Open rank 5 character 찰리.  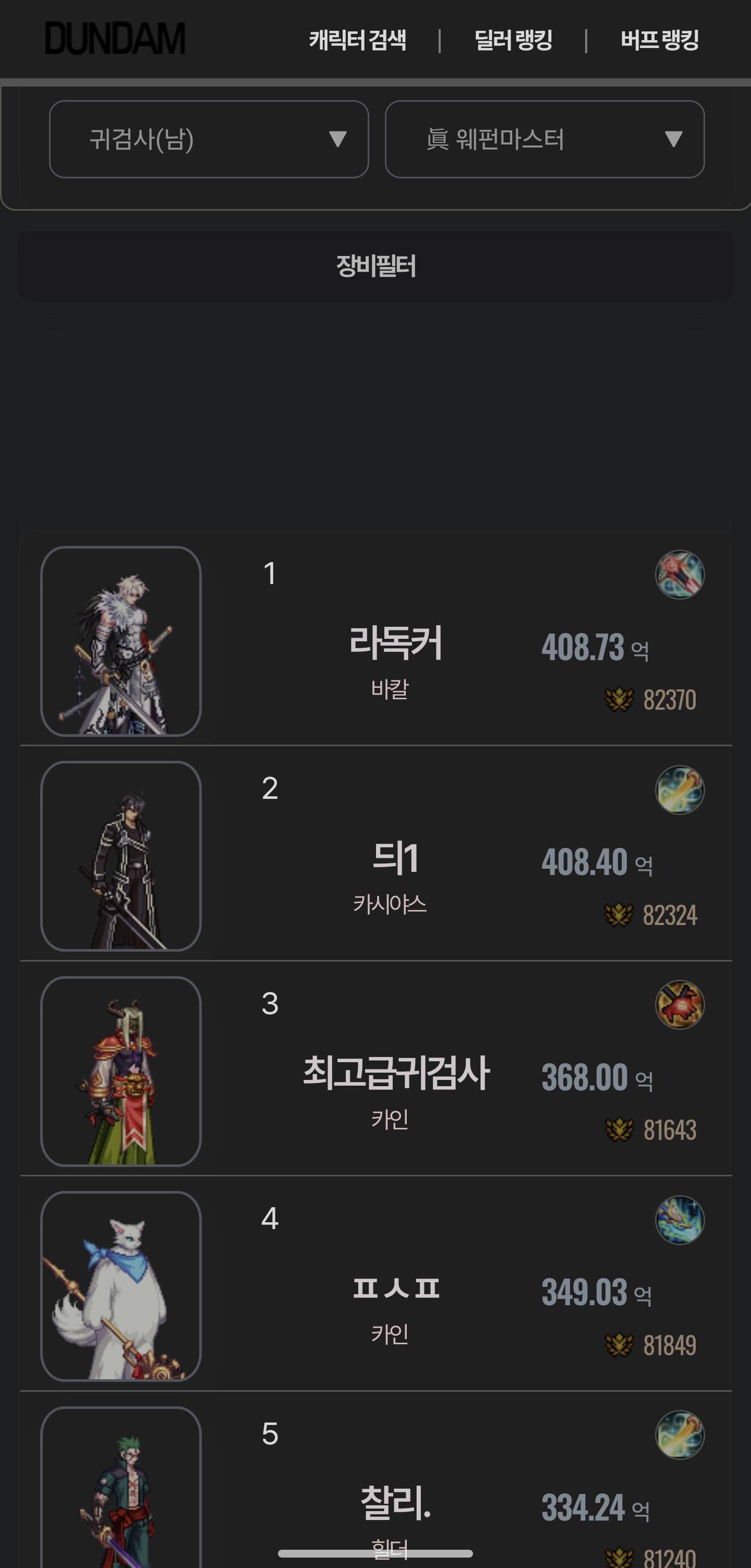396,1502
